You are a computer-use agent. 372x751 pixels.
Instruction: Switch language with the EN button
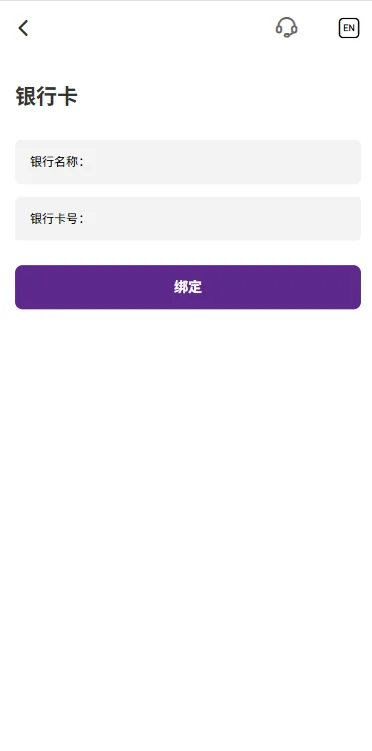349,28
